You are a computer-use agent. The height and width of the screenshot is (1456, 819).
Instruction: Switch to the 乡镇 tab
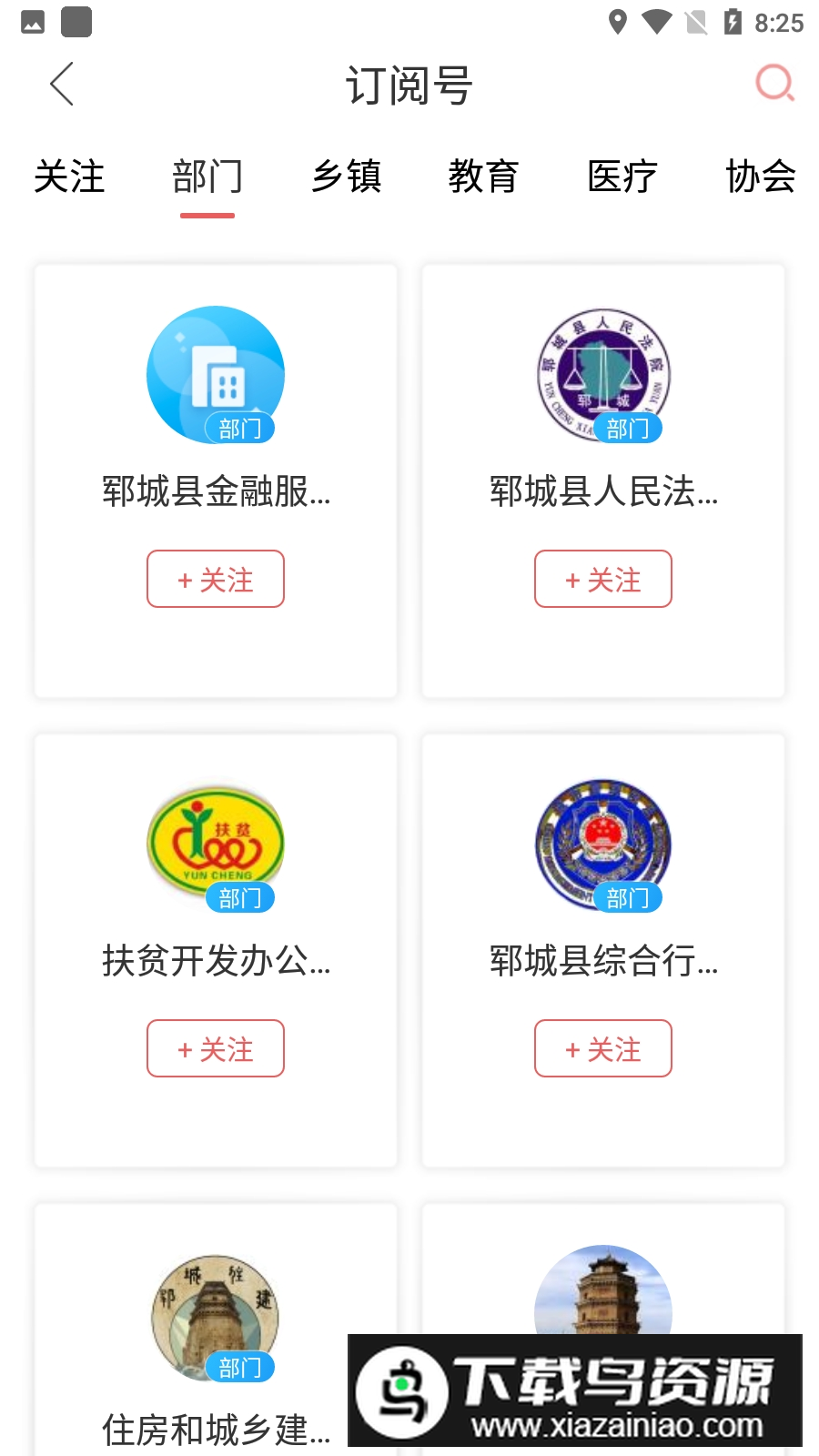(347, 177)
